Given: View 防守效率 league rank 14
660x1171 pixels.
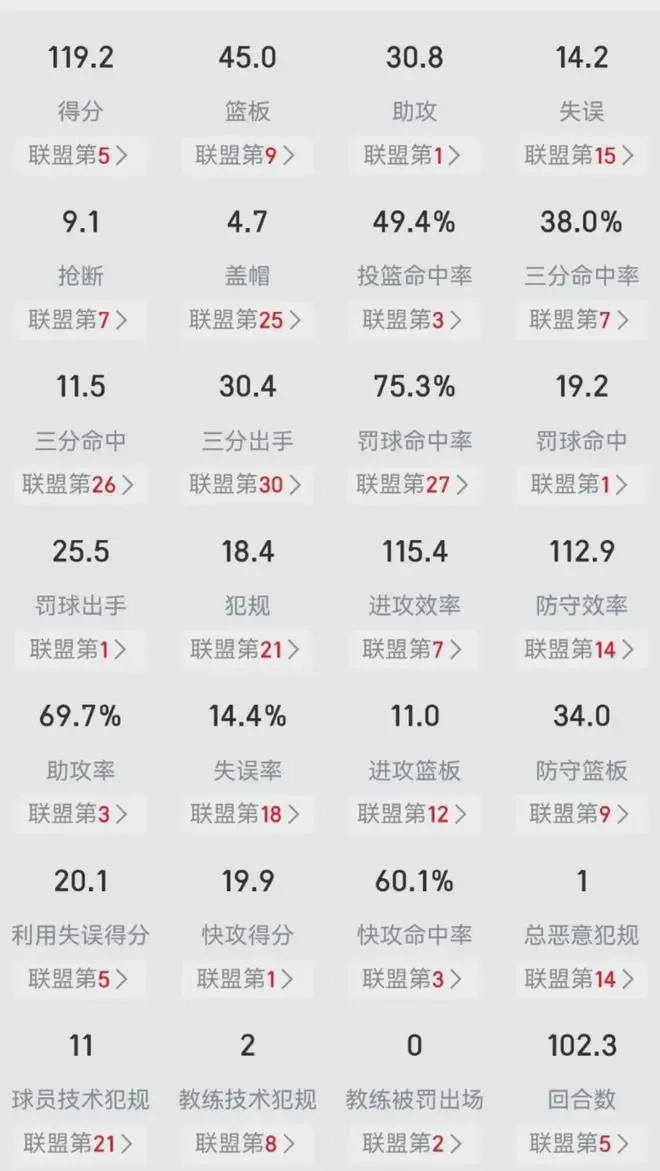Looking at the screenshot, I should 582,650.
